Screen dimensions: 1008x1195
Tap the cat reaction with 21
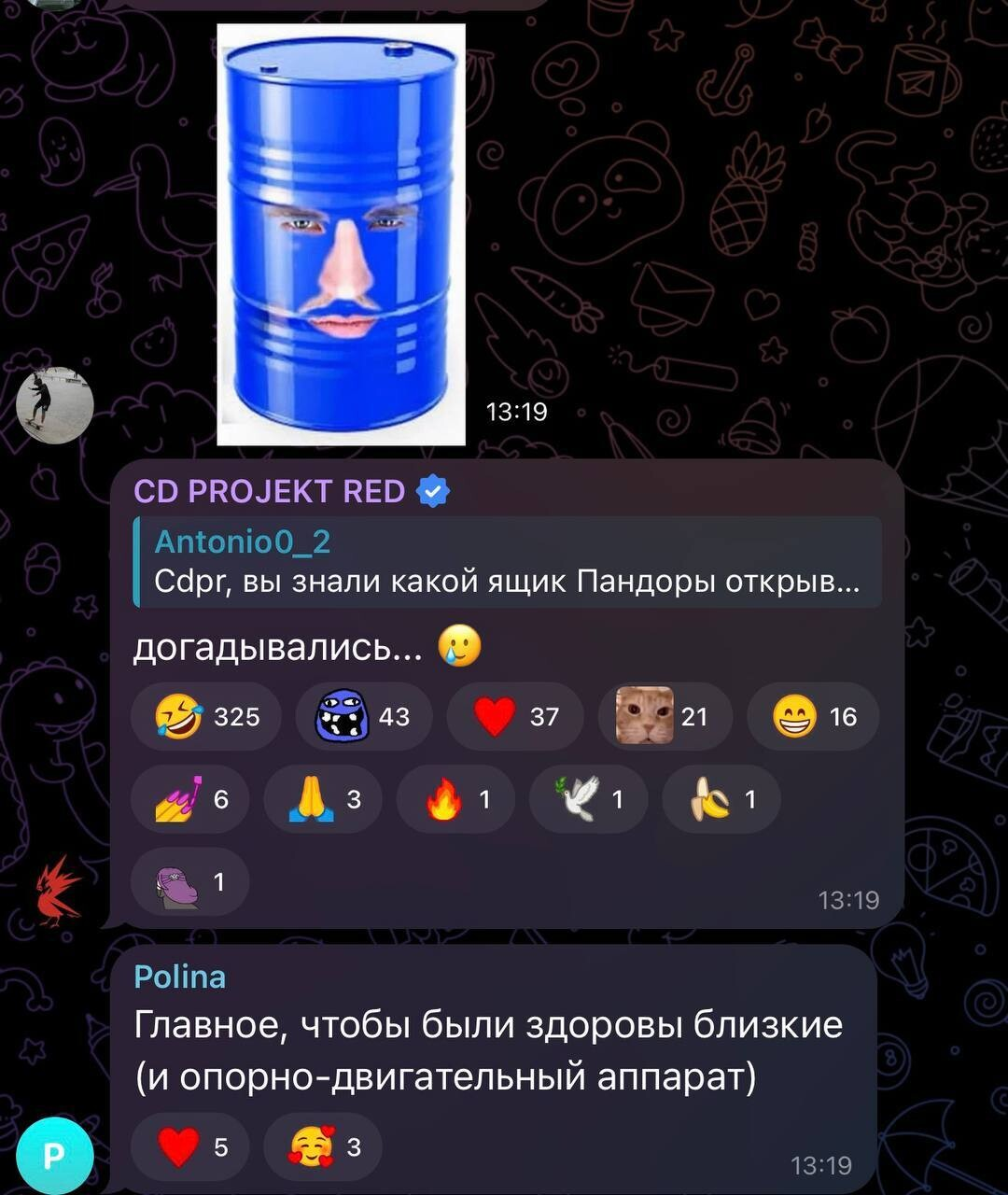(665, 716)
